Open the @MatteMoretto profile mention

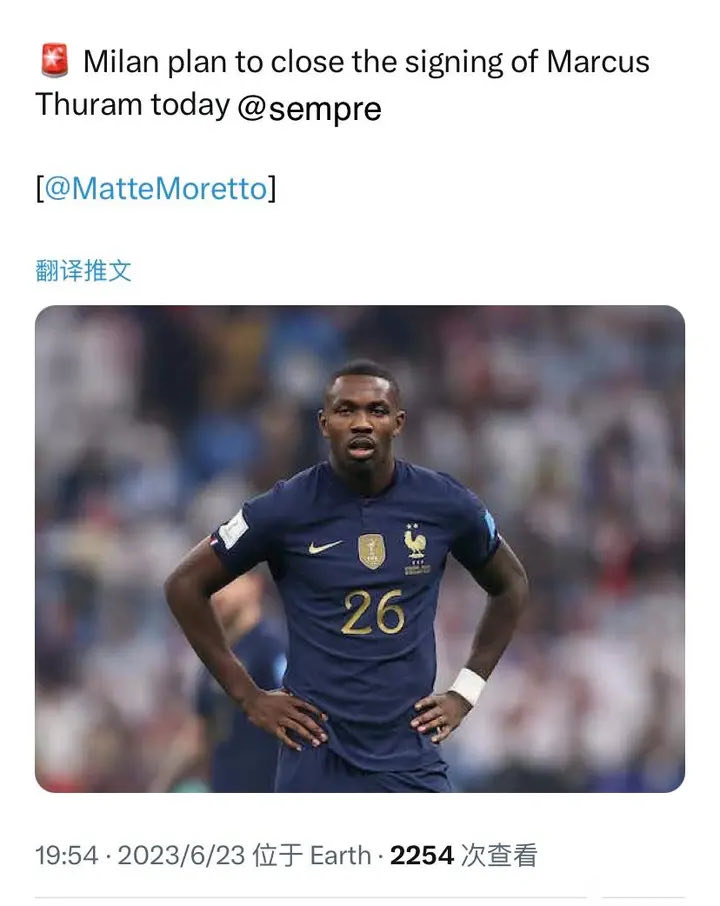(x=156, y=188)
